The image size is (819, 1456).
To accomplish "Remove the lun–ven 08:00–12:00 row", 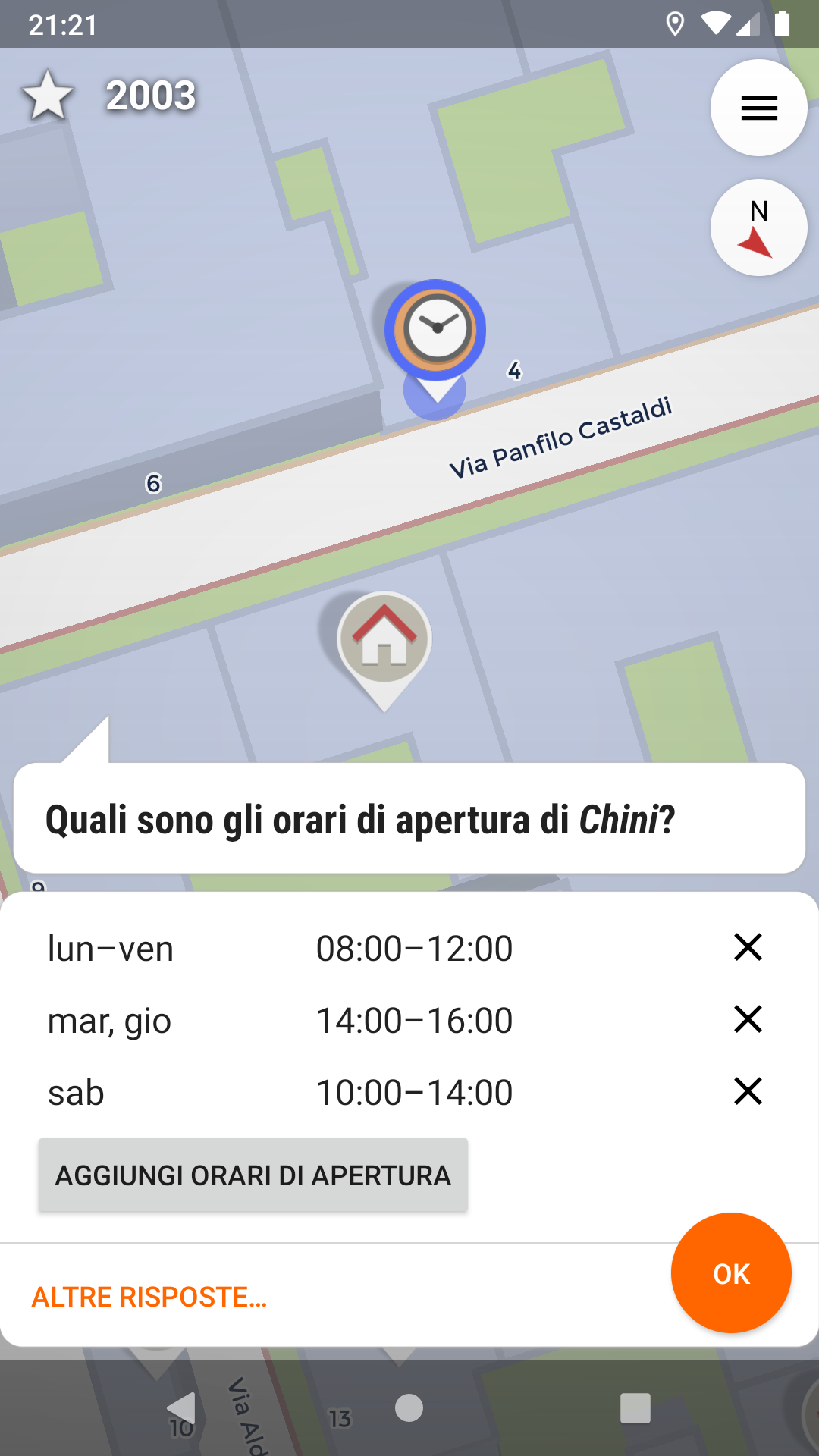I will pos(748,947).
